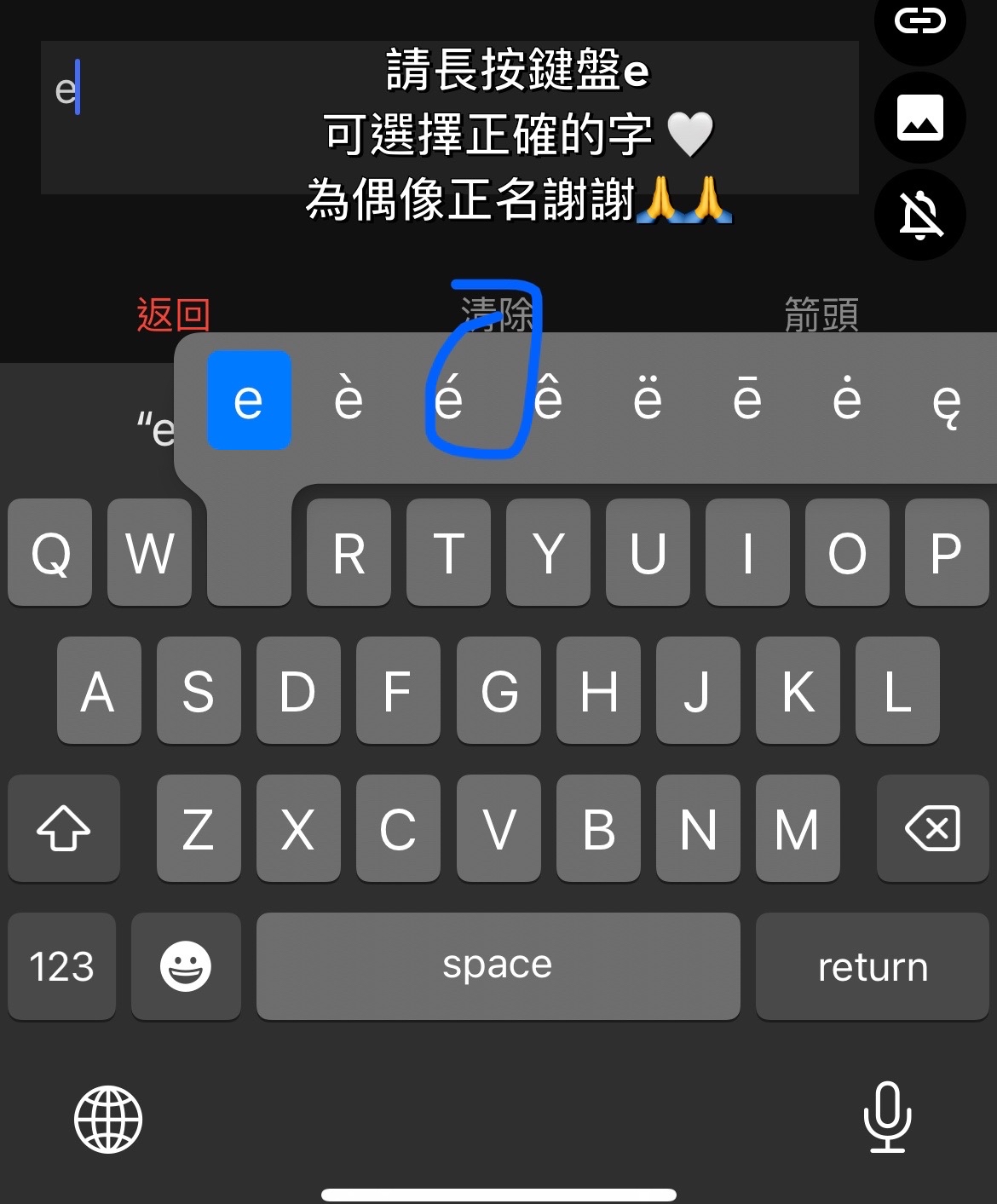Tap the backspace key

[x=932, y=828]
